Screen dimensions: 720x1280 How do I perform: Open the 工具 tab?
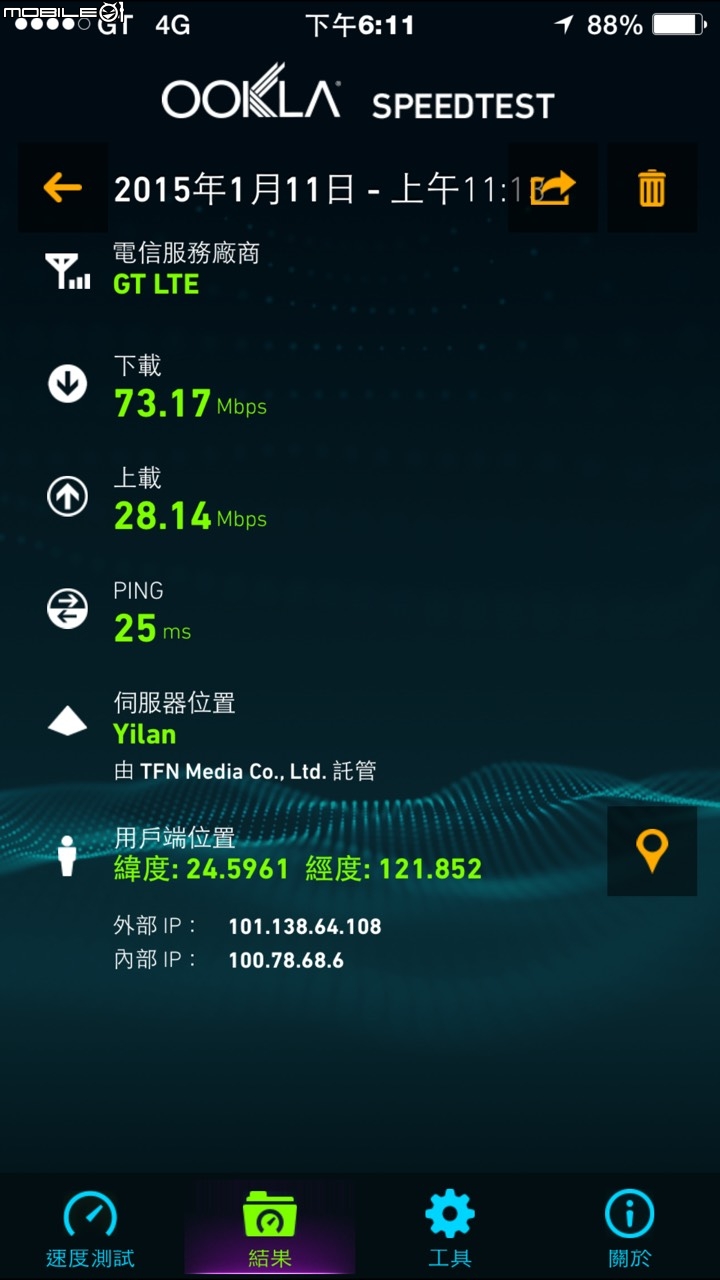pos(450,1230)
